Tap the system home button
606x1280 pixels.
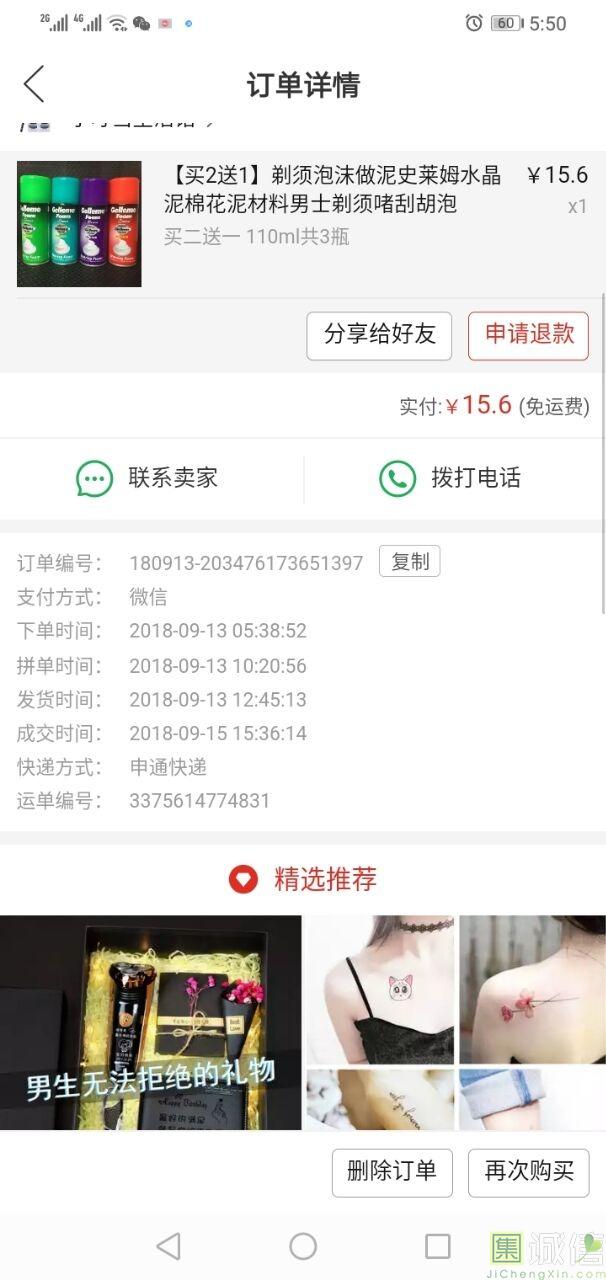click(303, 1246)
